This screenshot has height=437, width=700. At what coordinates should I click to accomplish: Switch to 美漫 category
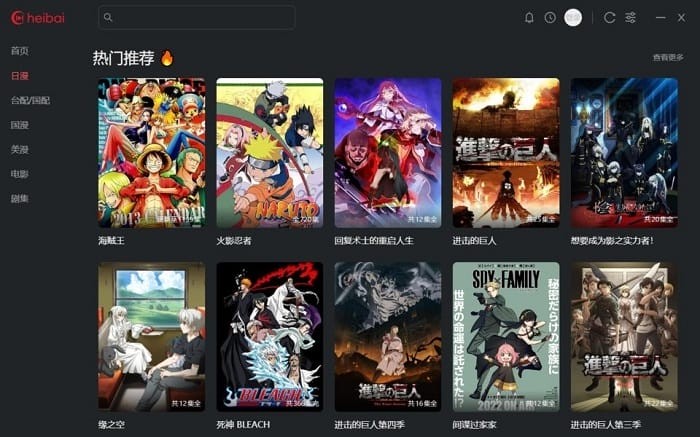click(20, 150)
